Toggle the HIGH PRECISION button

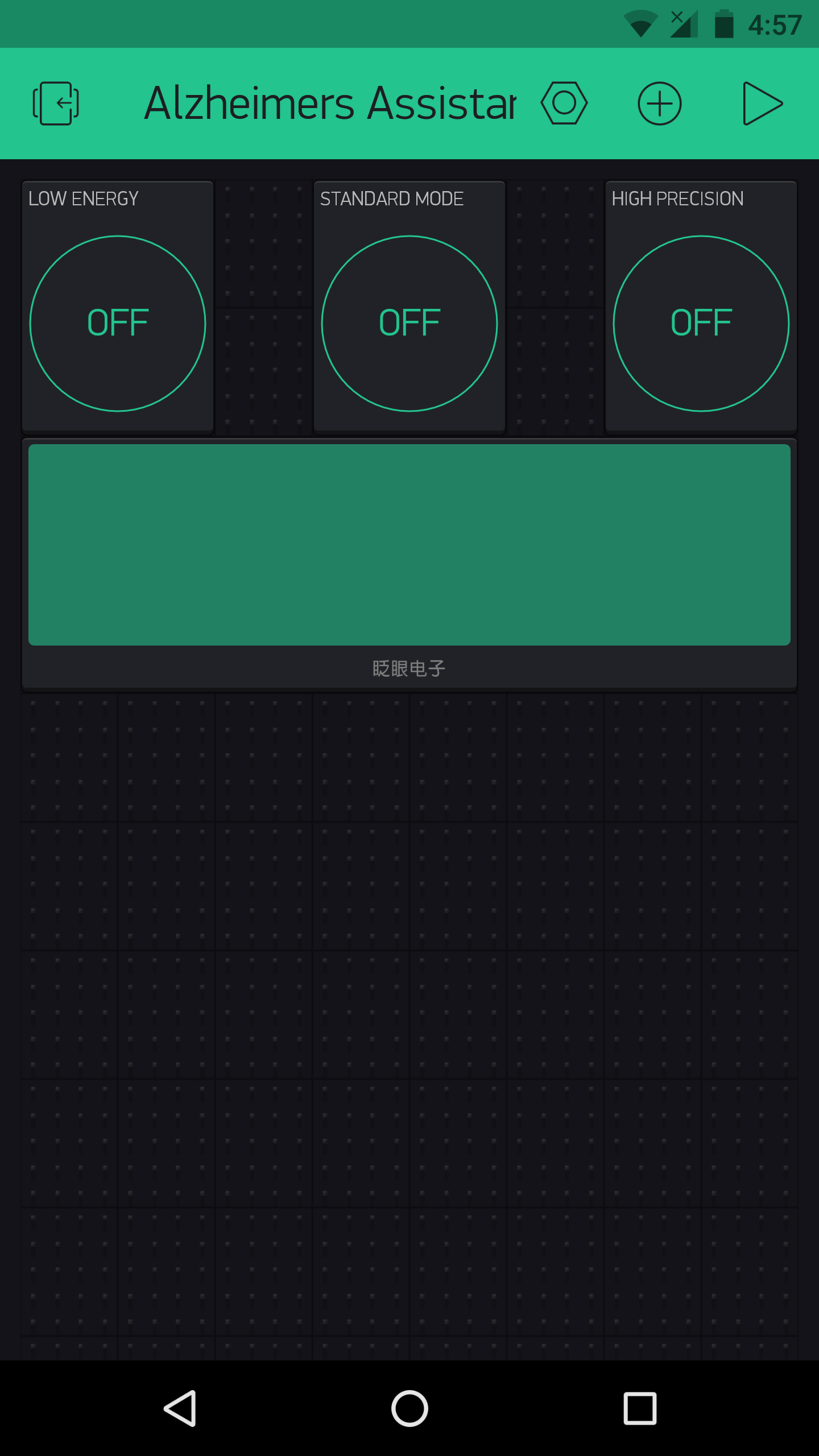701,323
